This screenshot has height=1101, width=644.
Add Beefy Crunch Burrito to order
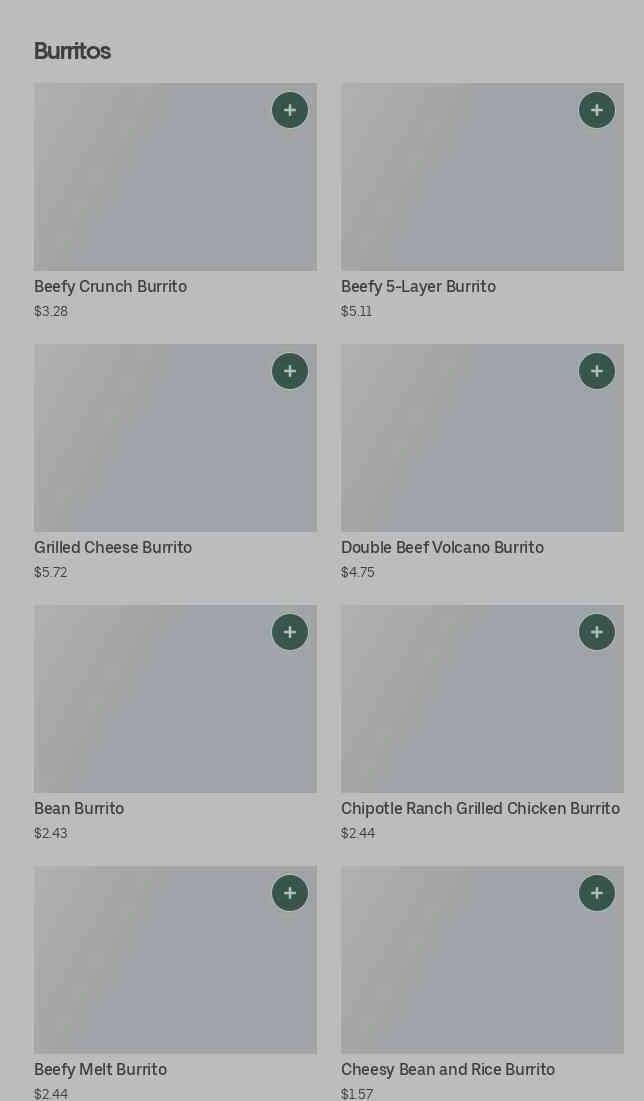tap(290, 110)
